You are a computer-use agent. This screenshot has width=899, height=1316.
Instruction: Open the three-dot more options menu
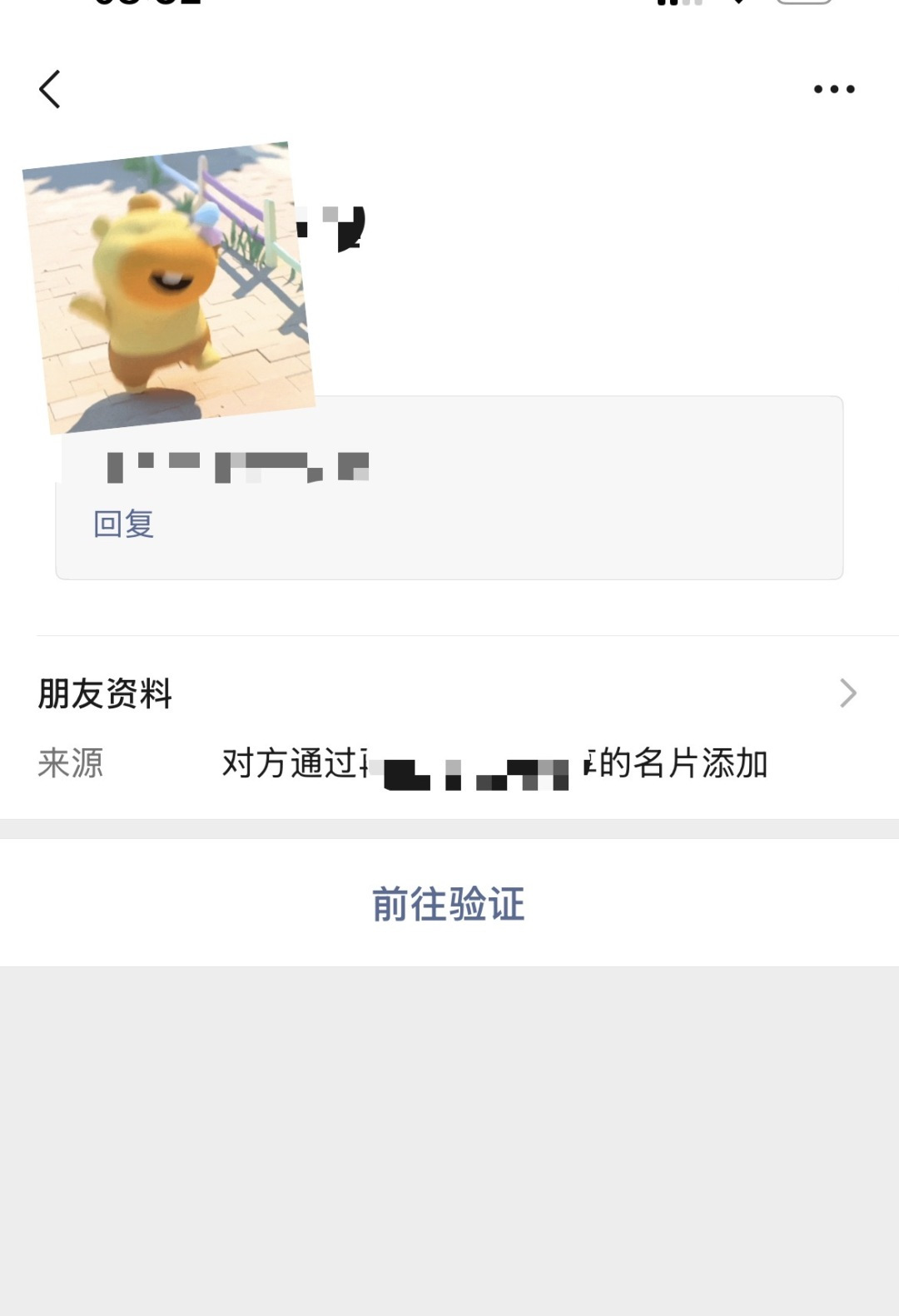click(x=834, y=89)
